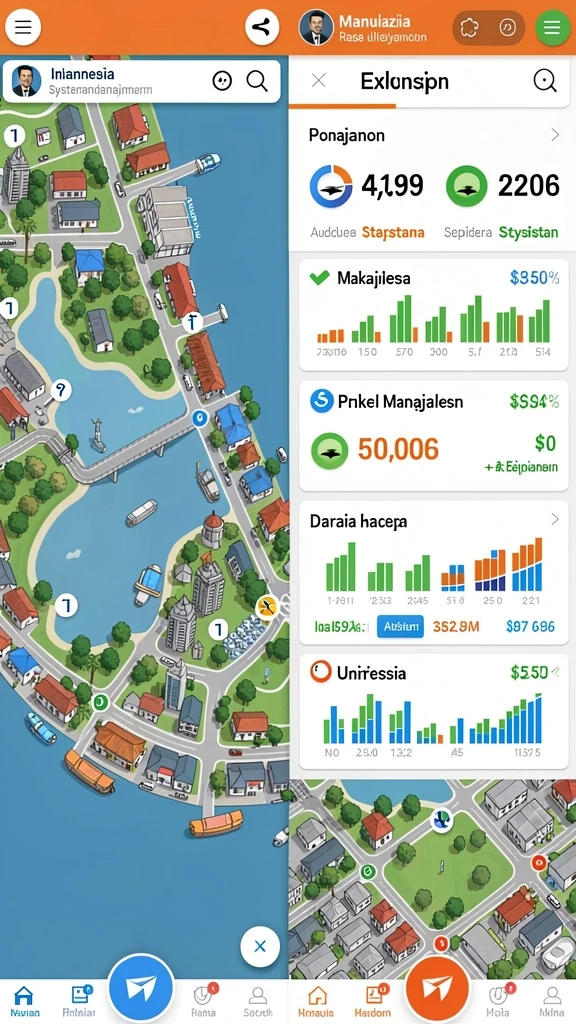Image resolution: width=576 pixels, height=1024 pixels.
Task: Open the green menu button in the top-right corner
Action: 552,27
